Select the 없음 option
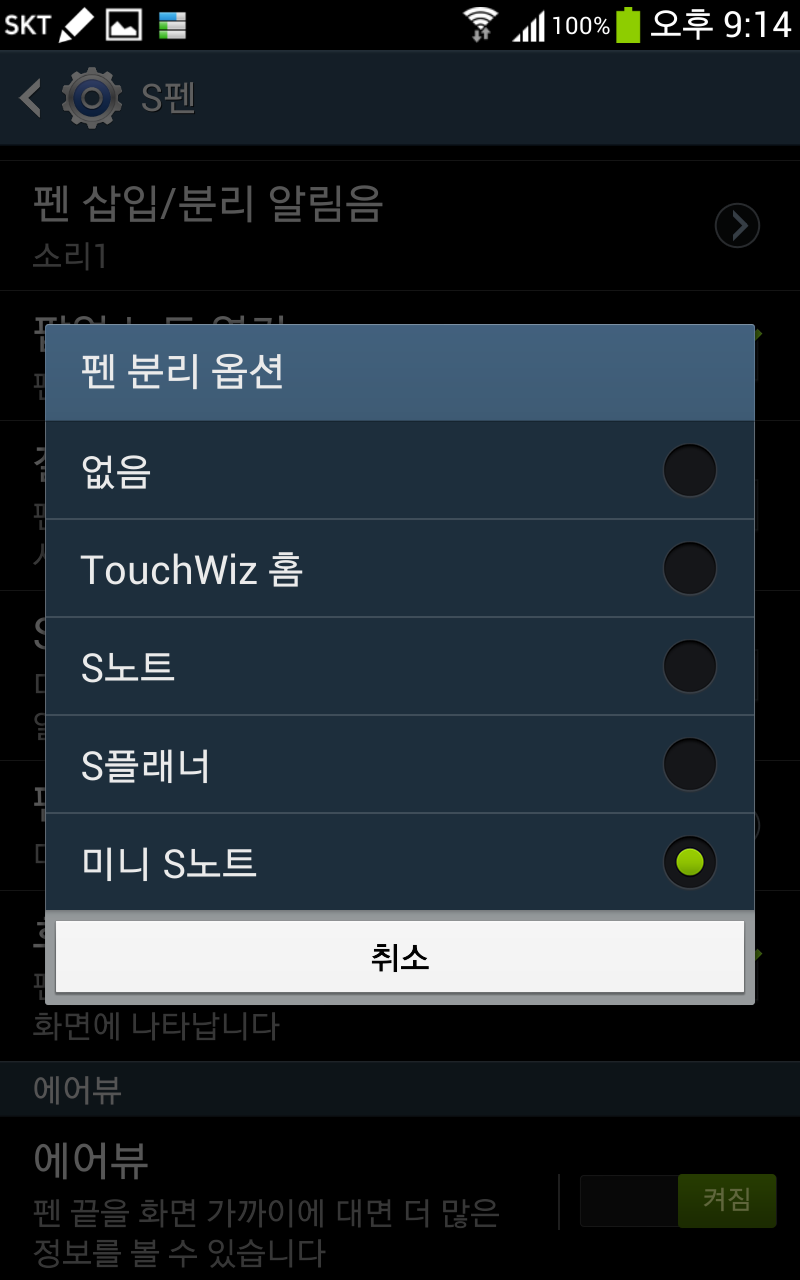 (x=400, y=470)
